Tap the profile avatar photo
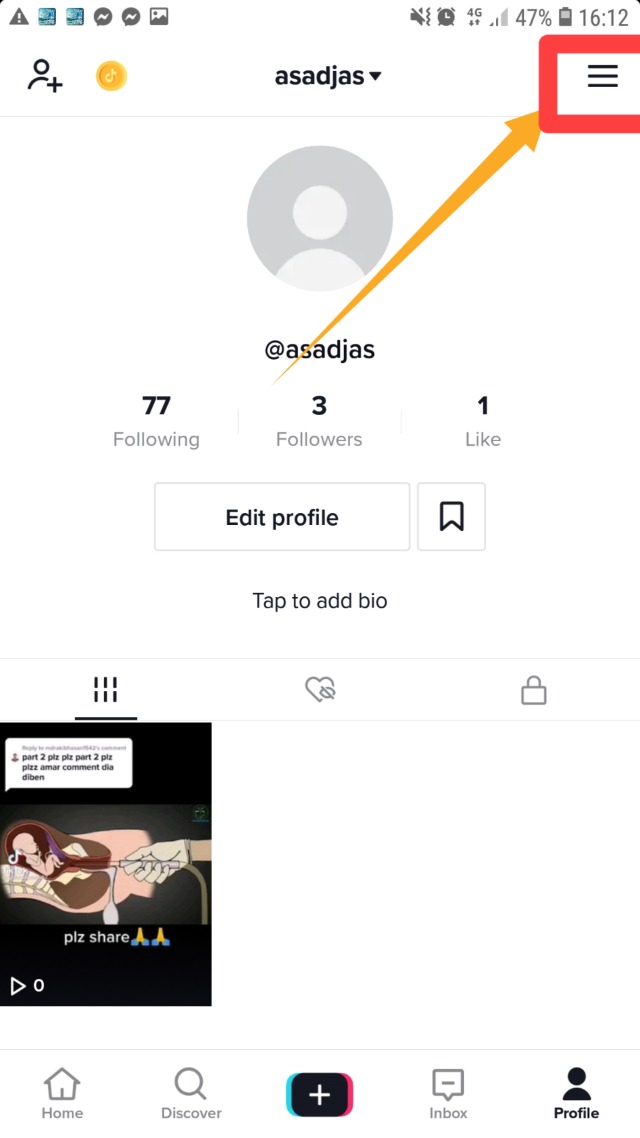This screenshot has height=1138, width=640. tap(320, 218)
